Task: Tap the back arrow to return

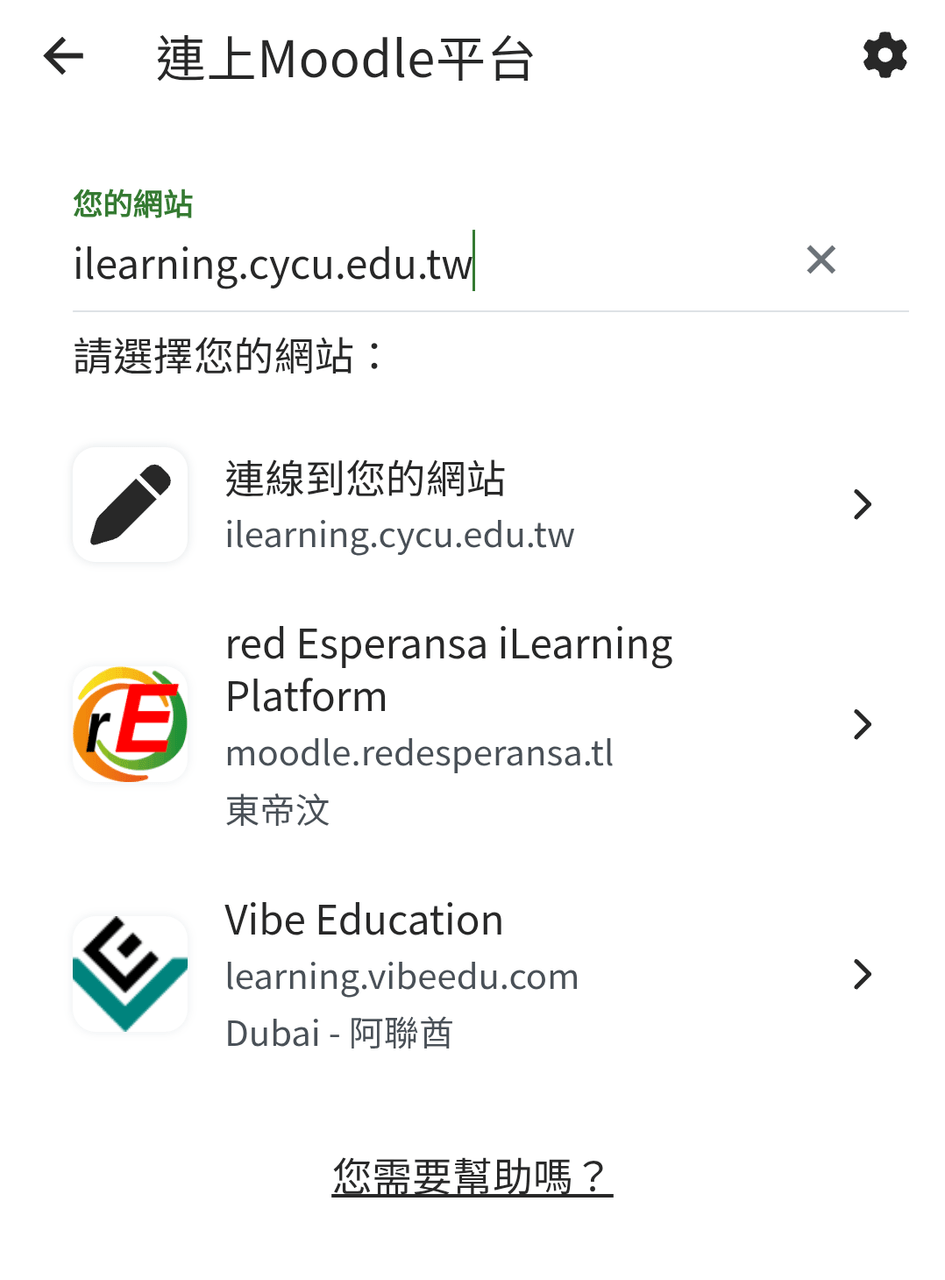Action: (x=62, y=57)
